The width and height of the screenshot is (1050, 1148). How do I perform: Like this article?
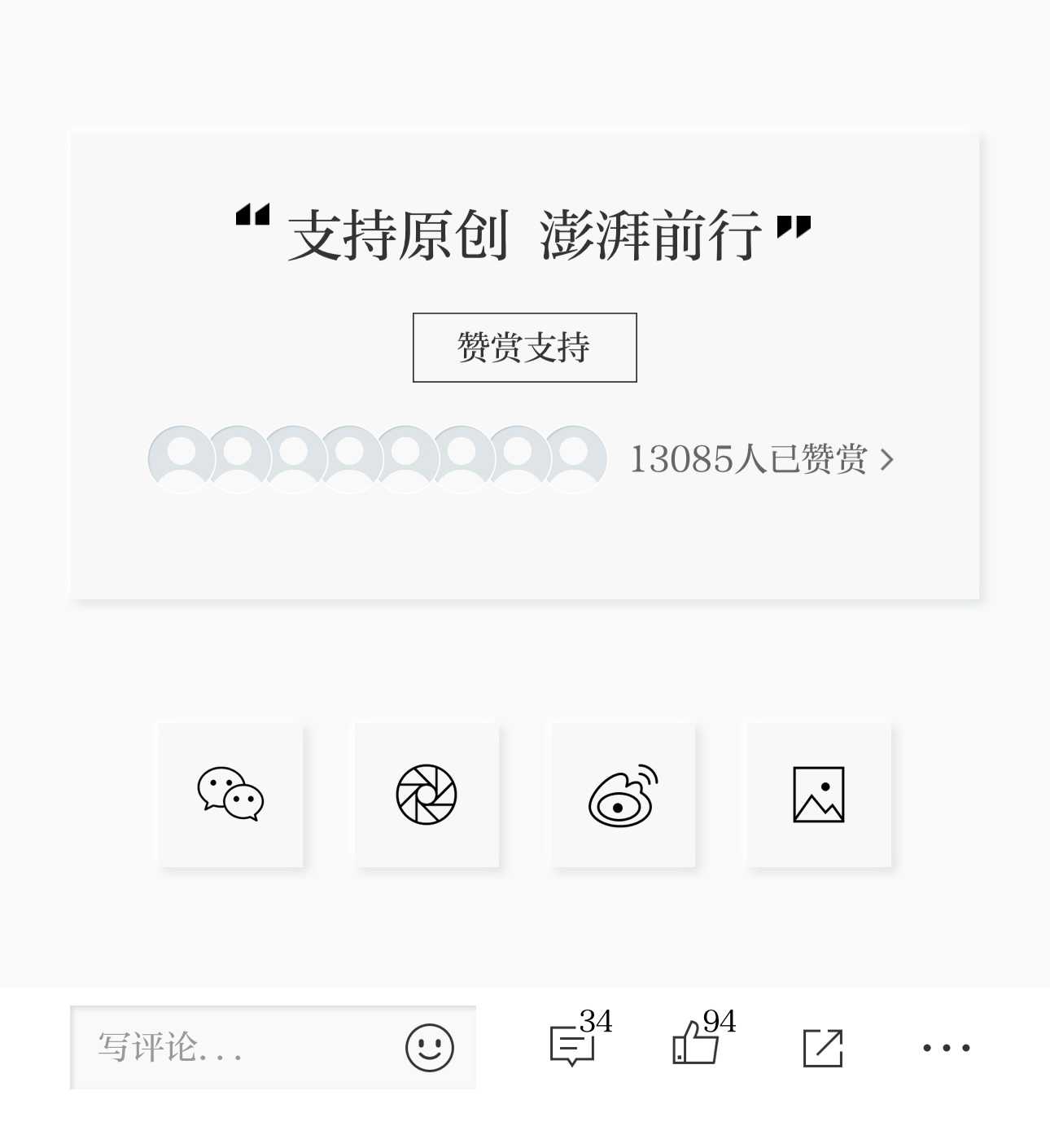(697, 1045)
